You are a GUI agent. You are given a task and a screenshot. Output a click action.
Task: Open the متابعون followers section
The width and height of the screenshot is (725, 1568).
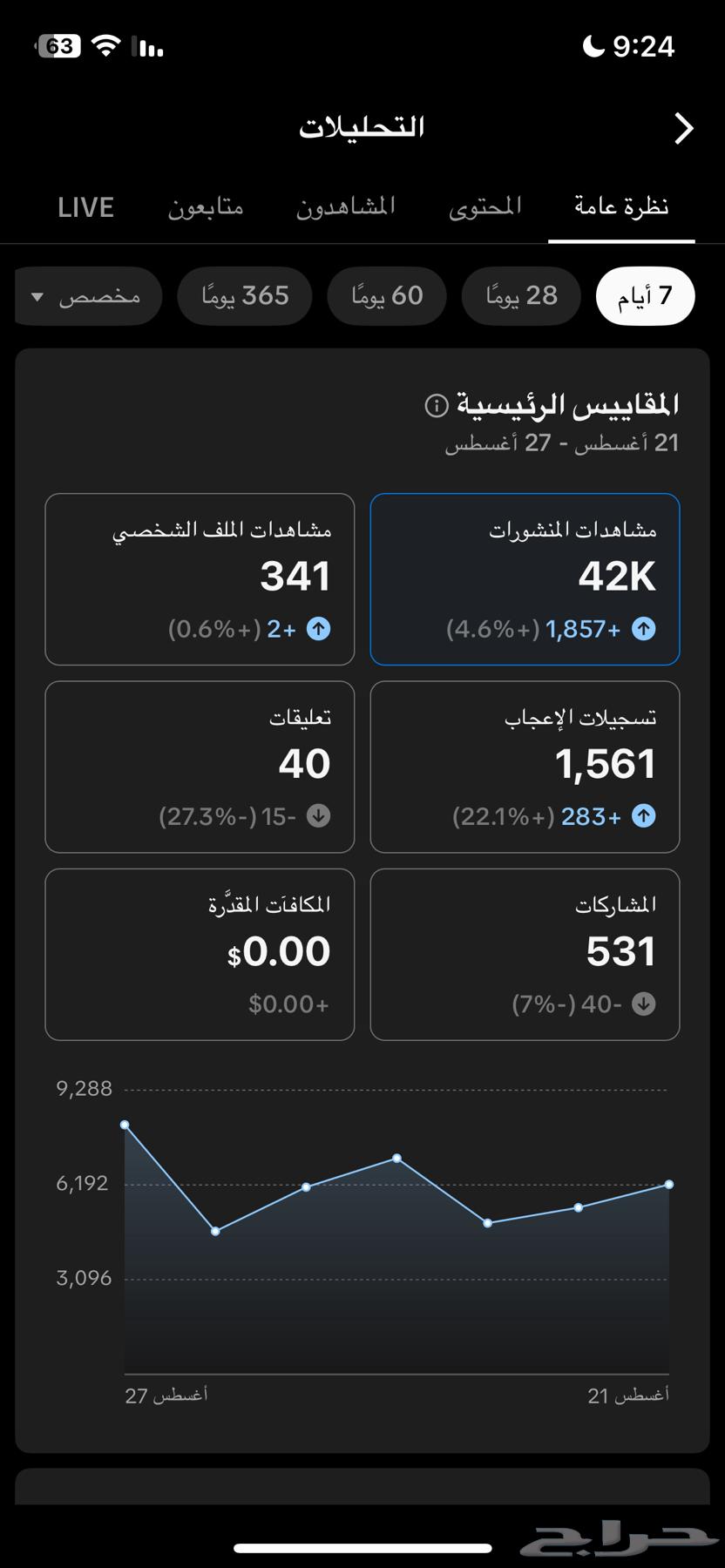coord(205,207)
